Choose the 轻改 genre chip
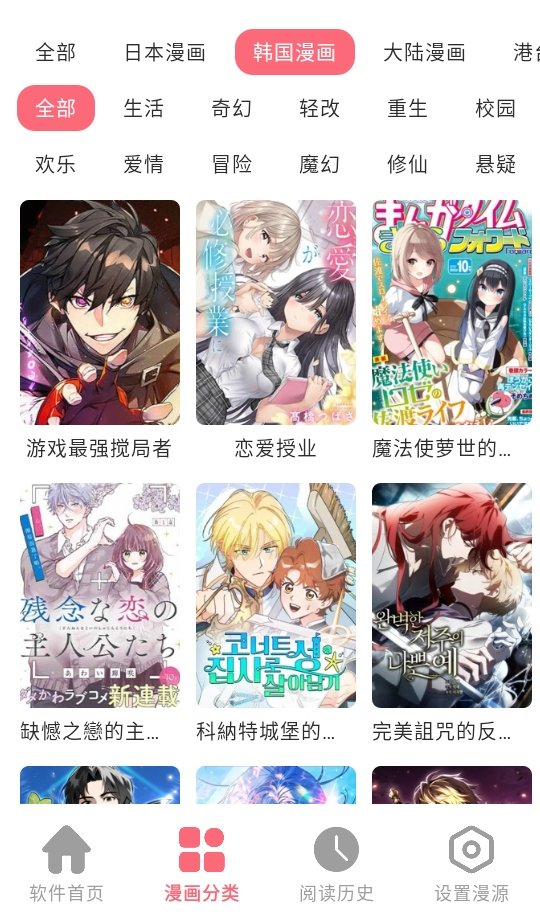Image resolution: width=540 pixels, height=924 pixels. point(320,108)
